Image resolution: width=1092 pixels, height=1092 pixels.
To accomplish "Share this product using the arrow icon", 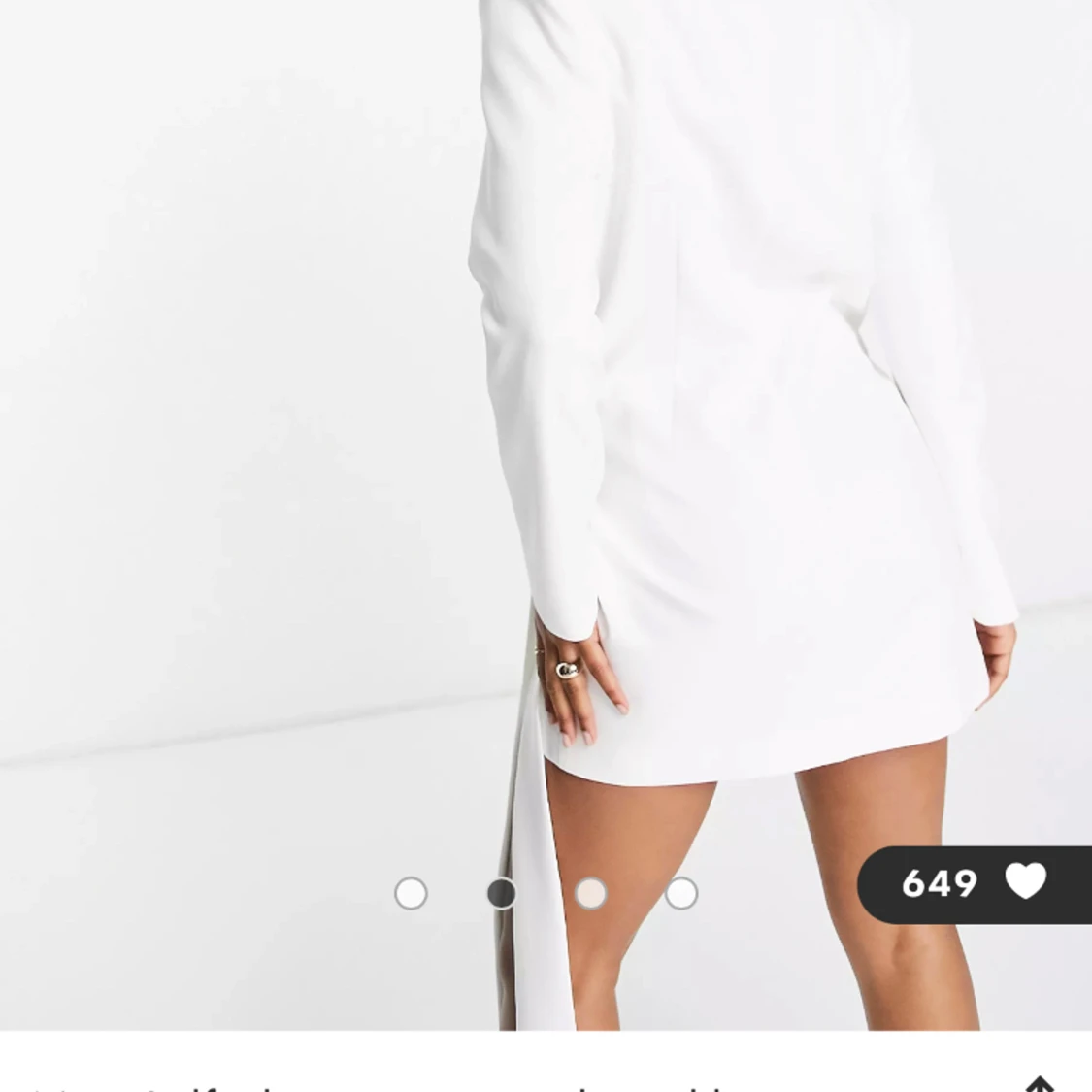I will [1040, 1082].
